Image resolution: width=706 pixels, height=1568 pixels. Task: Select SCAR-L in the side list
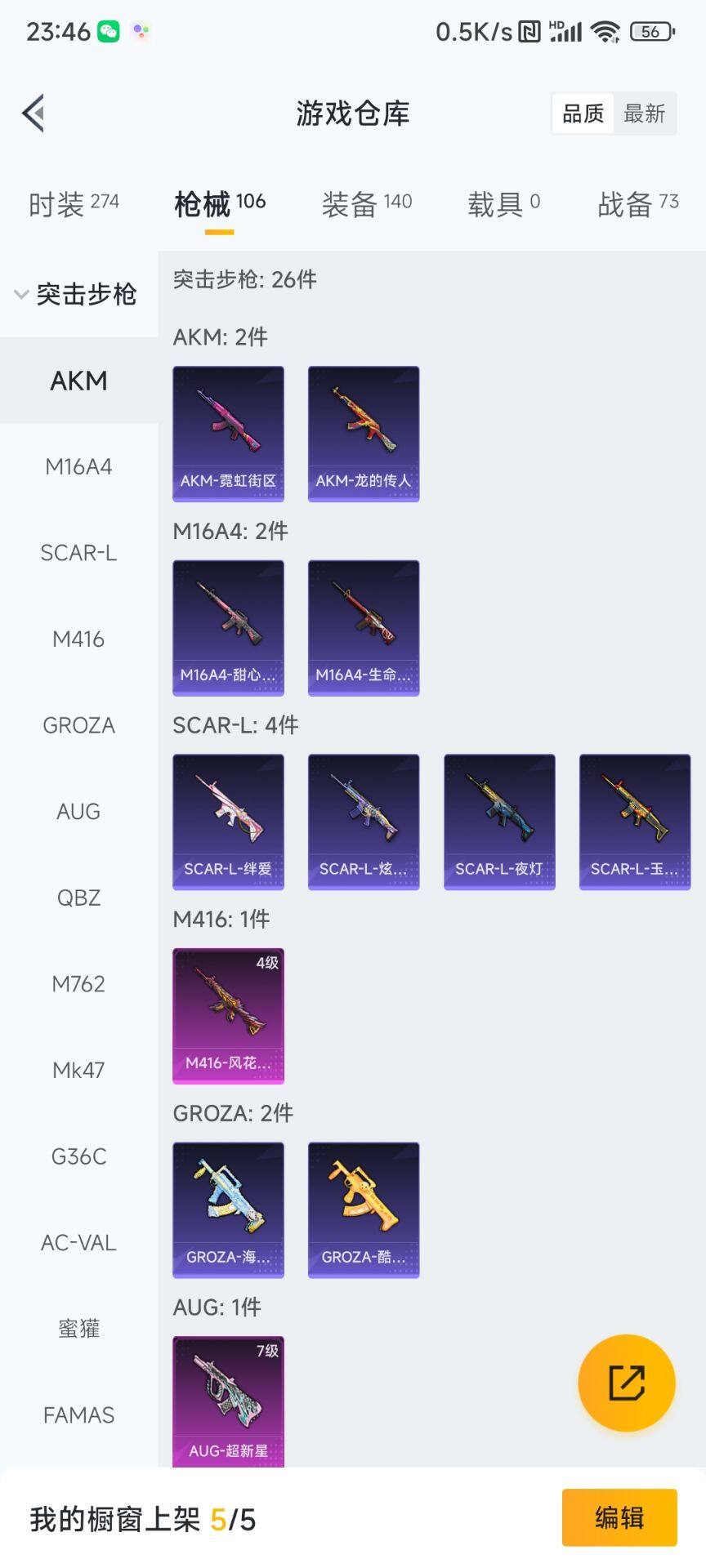78,553
